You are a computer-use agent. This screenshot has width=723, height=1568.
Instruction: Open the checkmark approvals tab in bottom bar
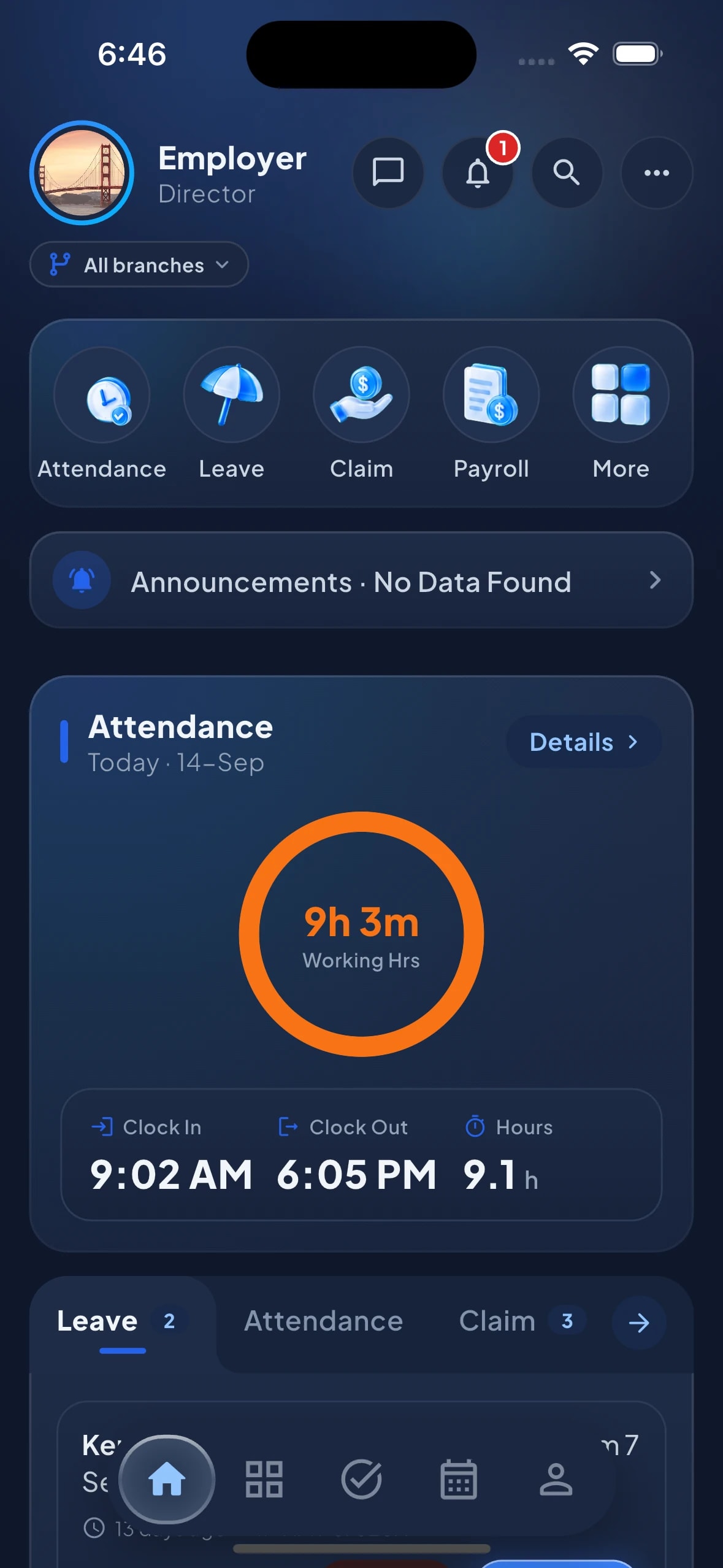pos(361,1479)
